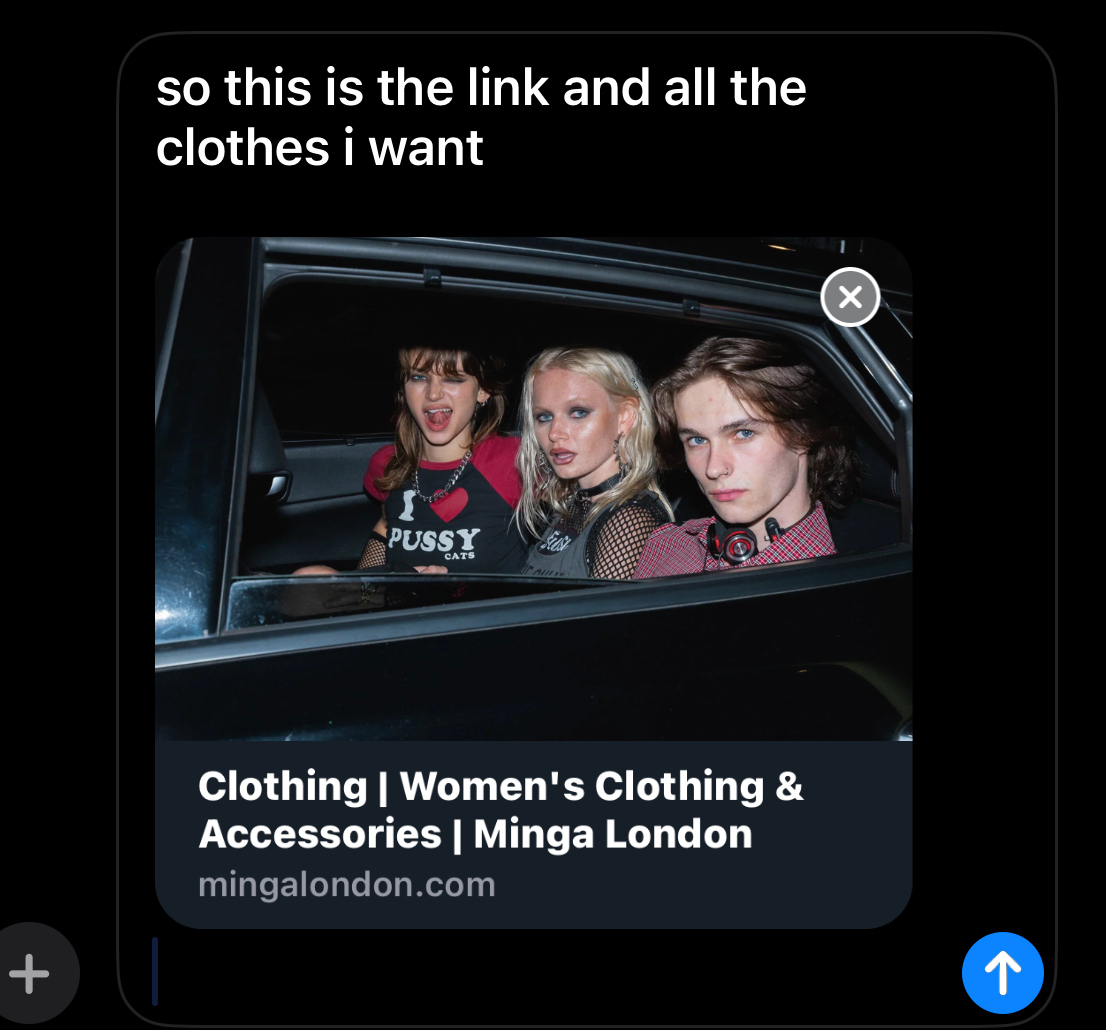Viewport: 1106px width, 1030px height.
Task: Open the plus attachments menu
Action: 30,973
